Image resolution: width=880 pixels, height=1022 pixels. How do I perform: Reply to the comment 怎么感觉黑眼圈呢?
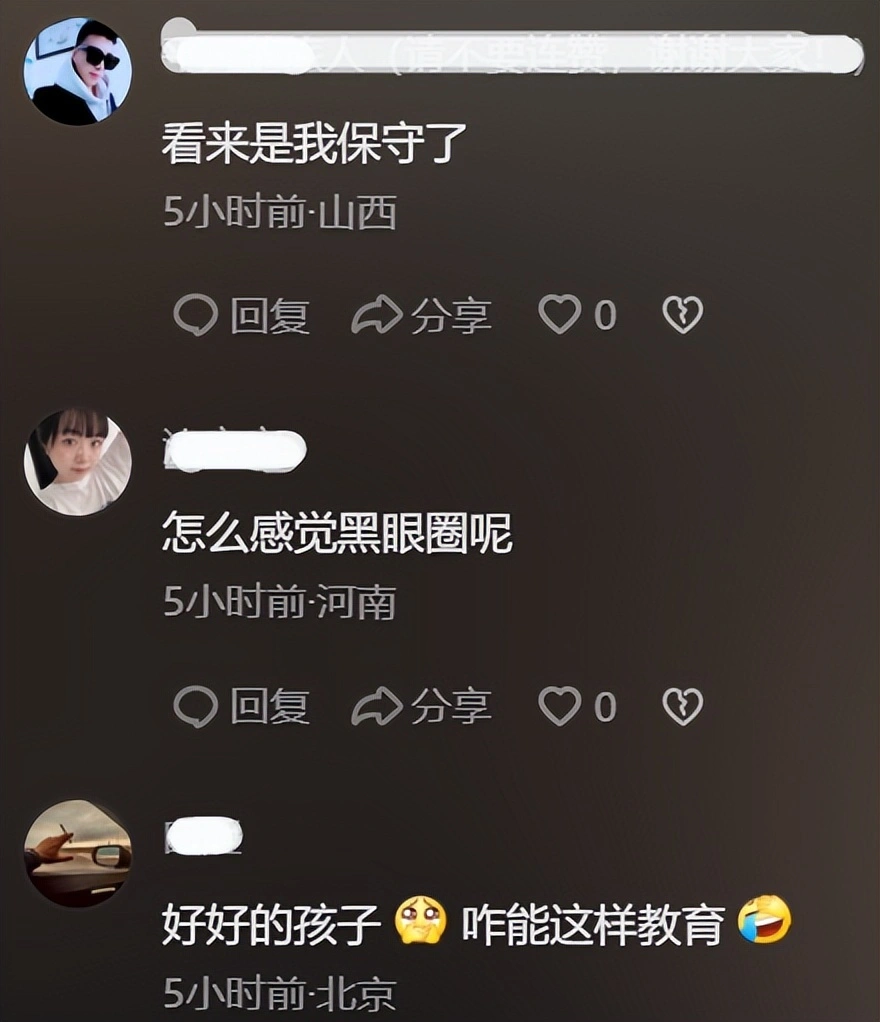pos(241,707)
